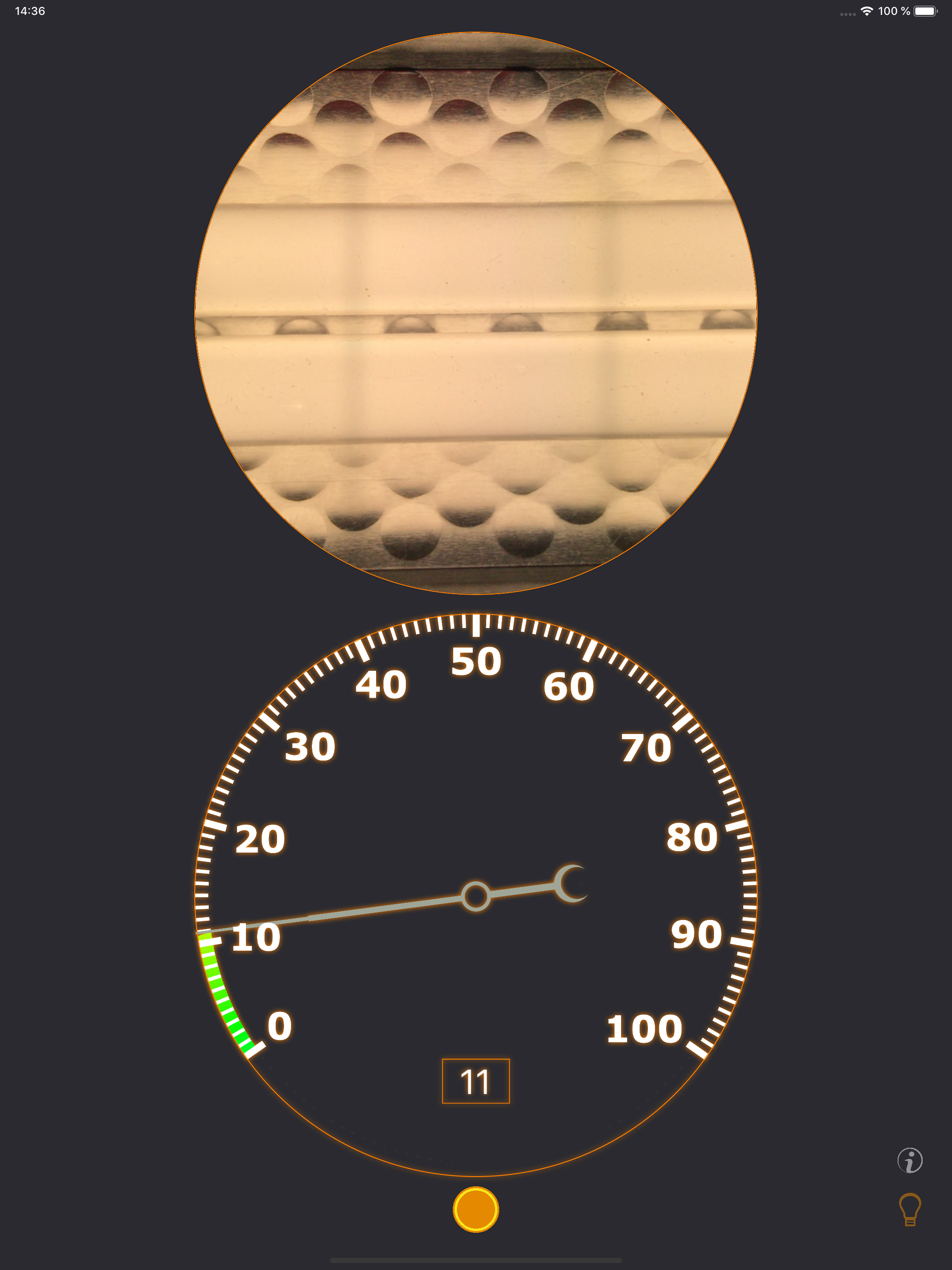Tap the Wi-Fi icon in the status bar

point(866,11)
